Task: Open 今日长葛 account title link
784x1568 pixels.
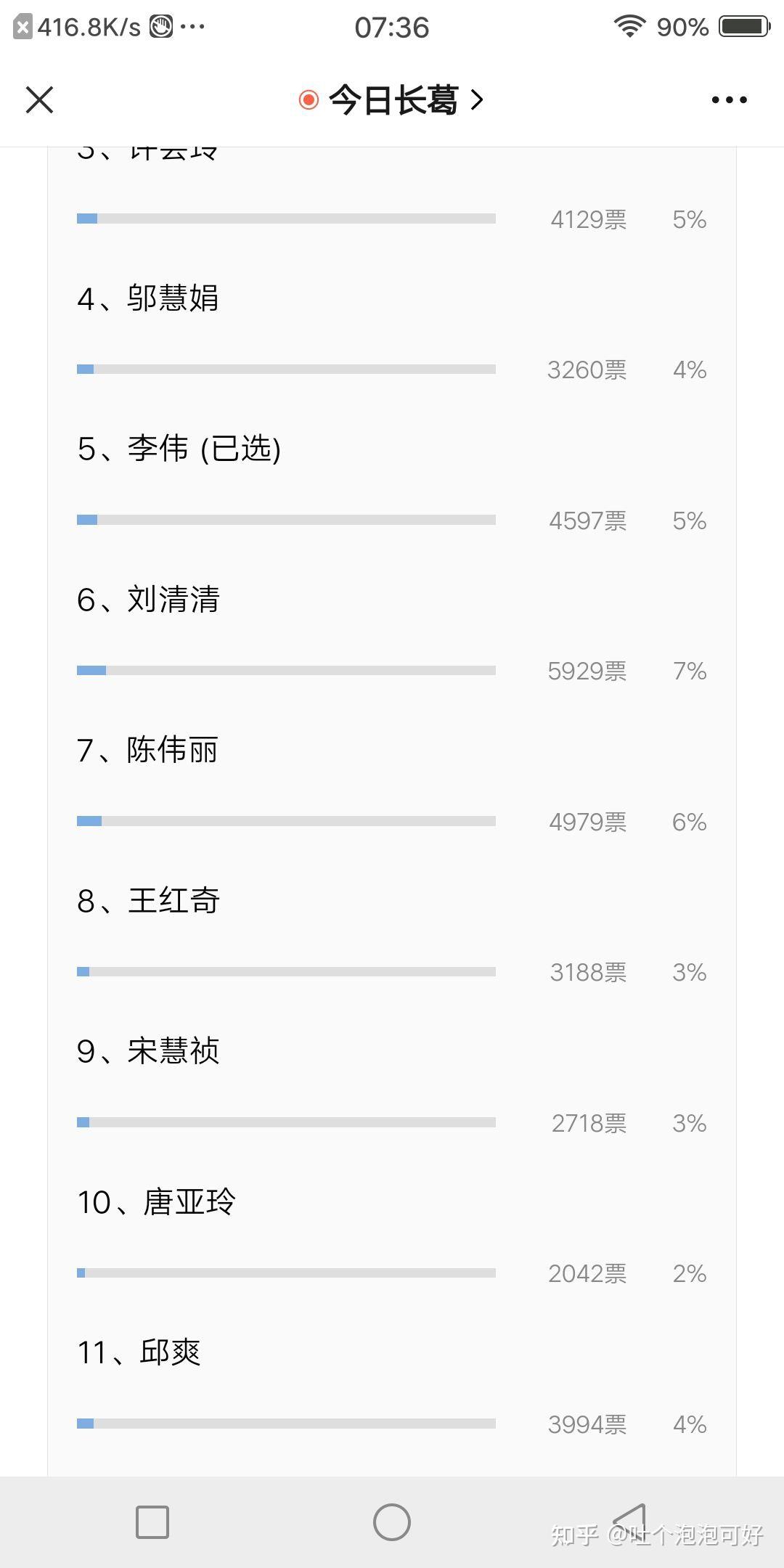Action: tap(392, 99)
